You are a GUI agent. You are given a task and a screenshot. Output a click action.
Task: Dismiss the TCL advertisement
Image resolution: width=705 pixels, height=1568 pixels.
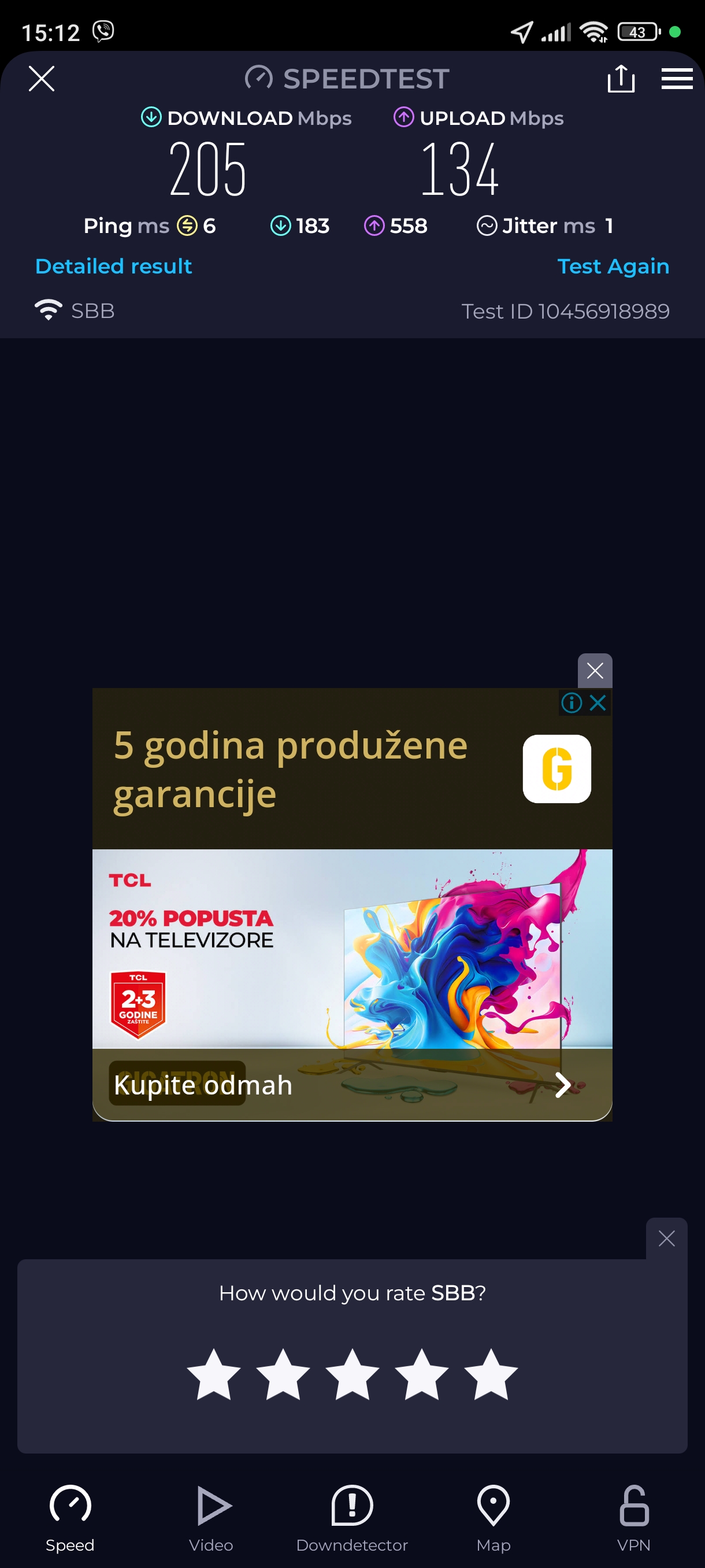594,671
